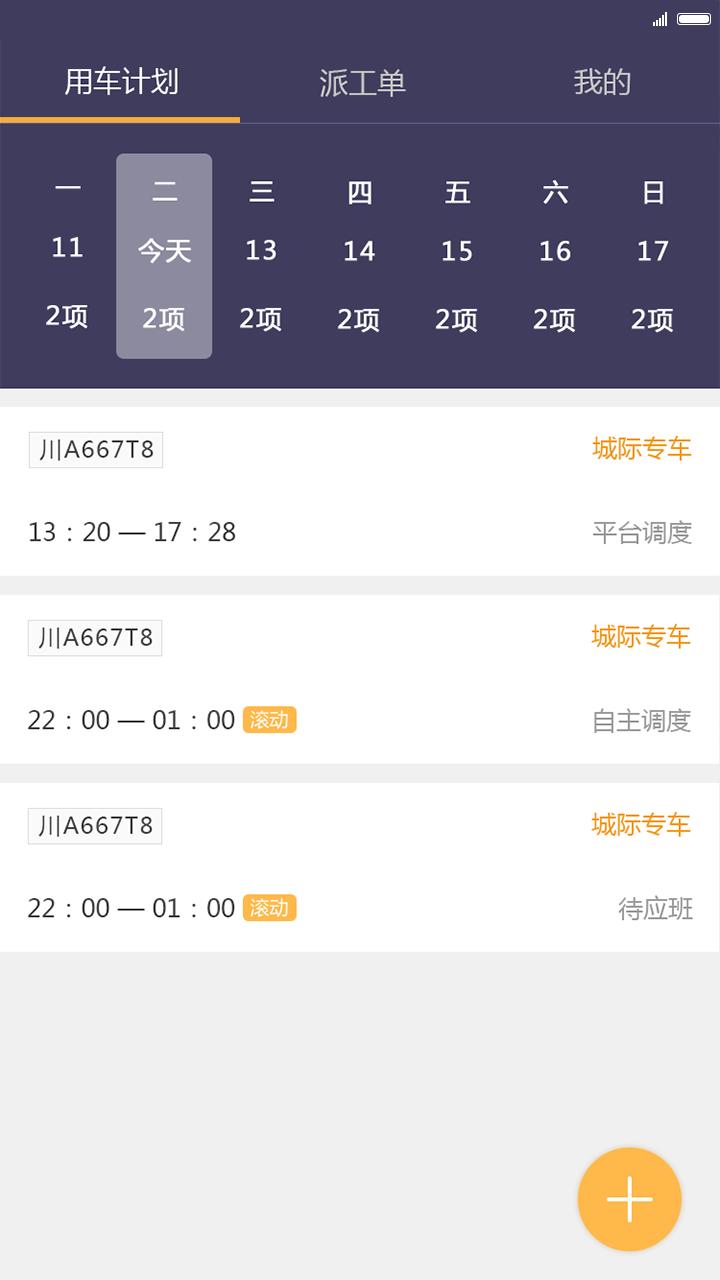The height and width of the screenshot is (1280, 720).
Task: Select Thursday 14 in the calendar row
Action: click(x=359, y=250)
